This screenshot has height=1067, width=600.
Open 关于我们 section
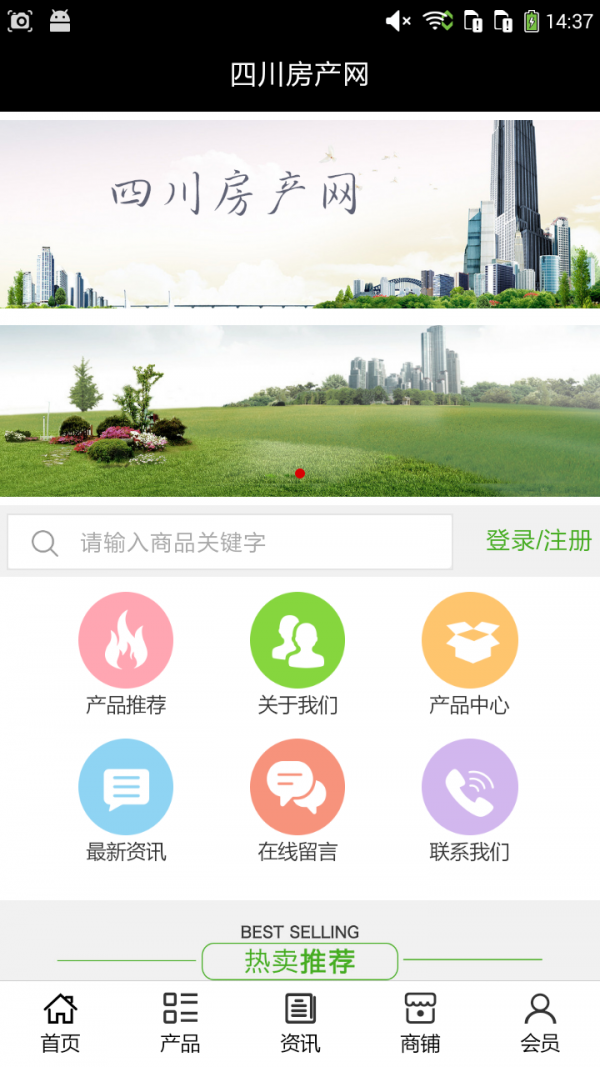pos(297,641)
